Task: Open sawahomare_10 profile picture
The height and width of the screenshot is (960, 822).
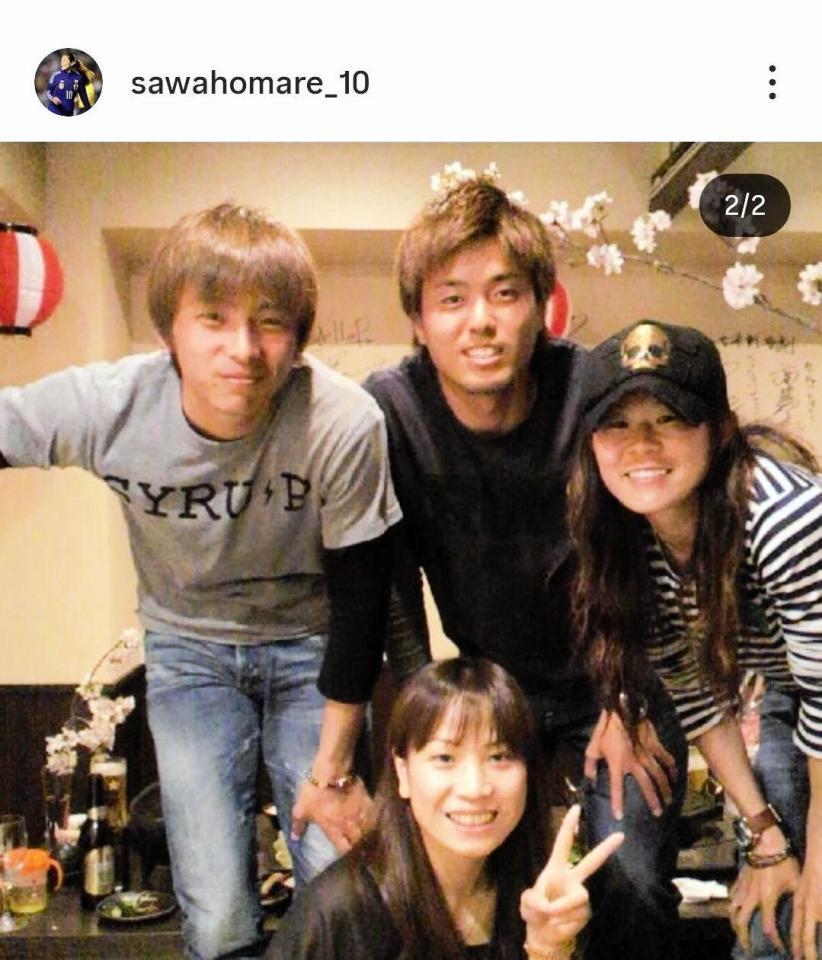Action: coord(68,82)
